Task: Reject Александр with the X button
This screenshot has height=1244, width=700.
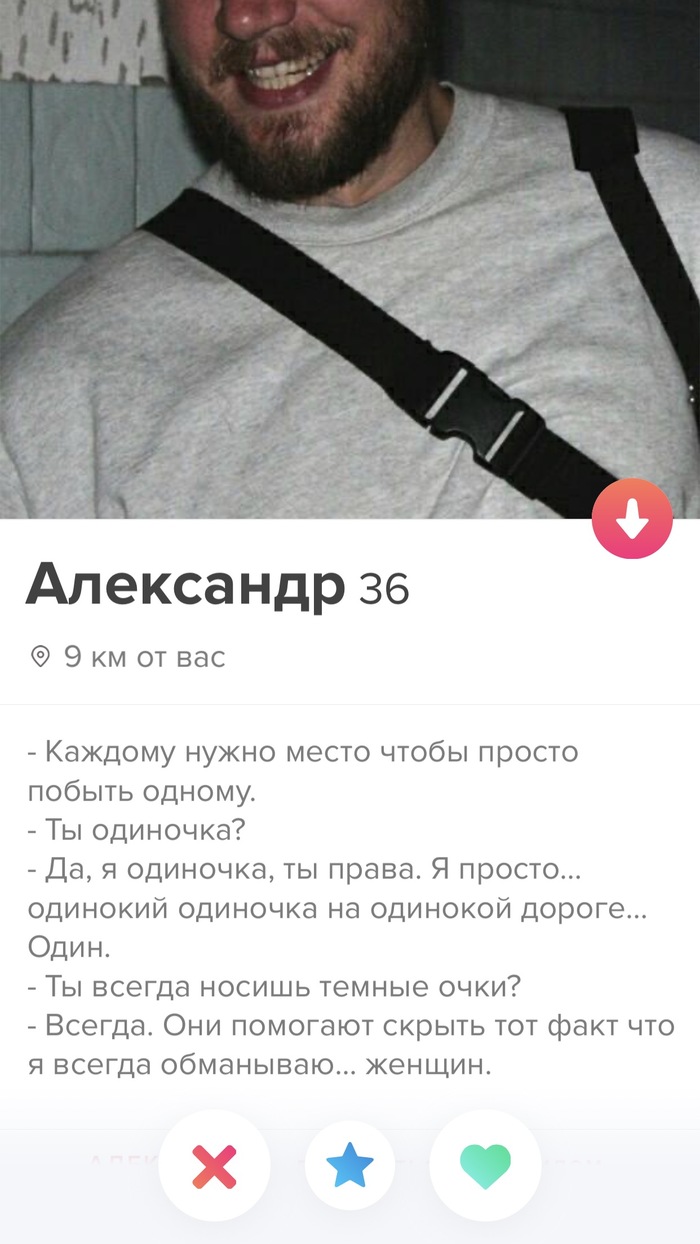Action: click(x=214, y=1165)
